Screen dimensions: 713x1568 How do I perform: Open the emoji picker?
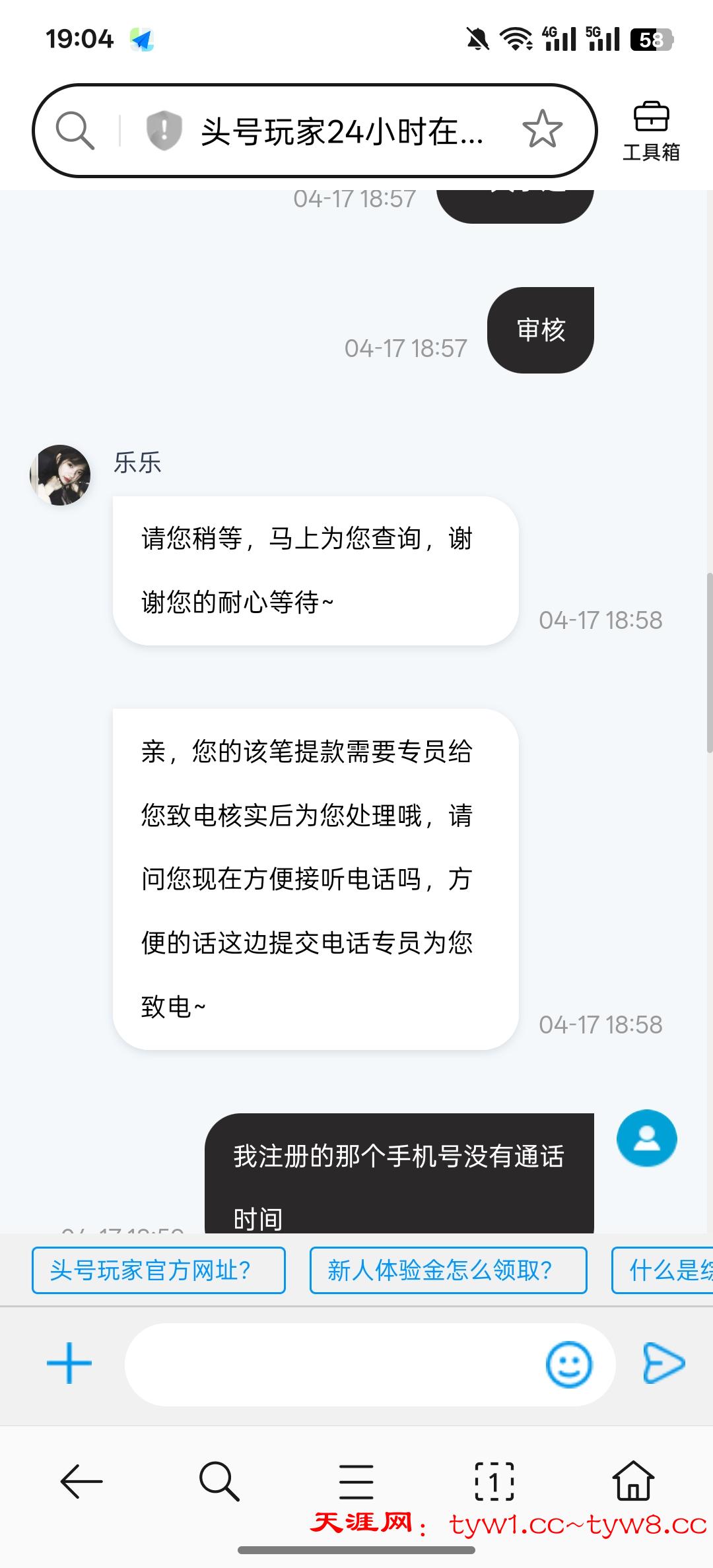pyautogui.click(x=568, y=1364)
